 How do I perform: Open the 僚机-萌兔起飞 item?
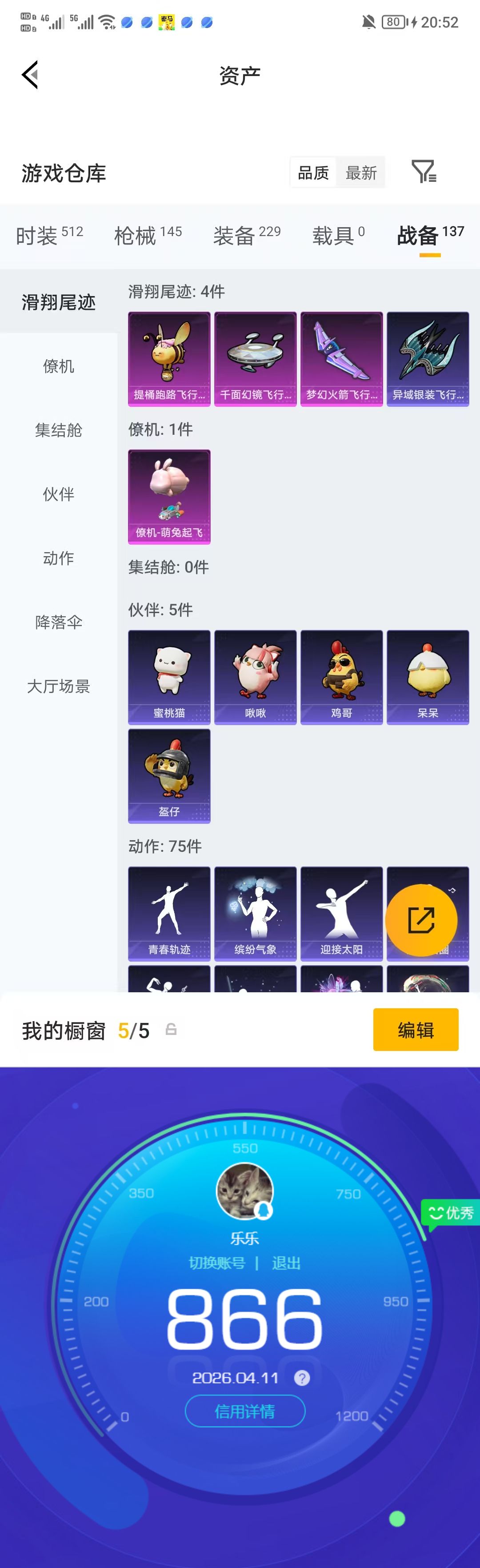(169, 497)
